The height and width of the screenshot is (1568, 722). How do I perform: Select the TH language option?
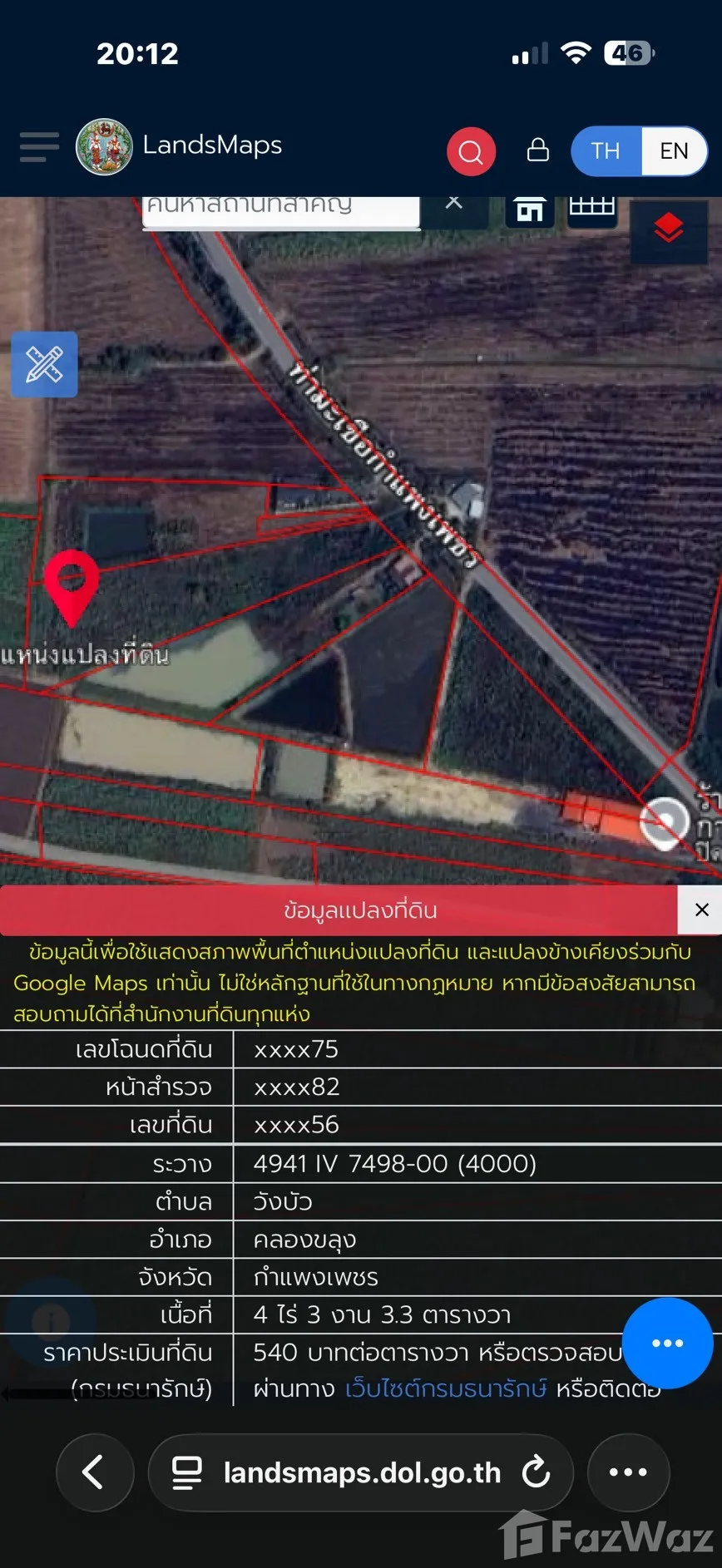(x=606, y=151)
